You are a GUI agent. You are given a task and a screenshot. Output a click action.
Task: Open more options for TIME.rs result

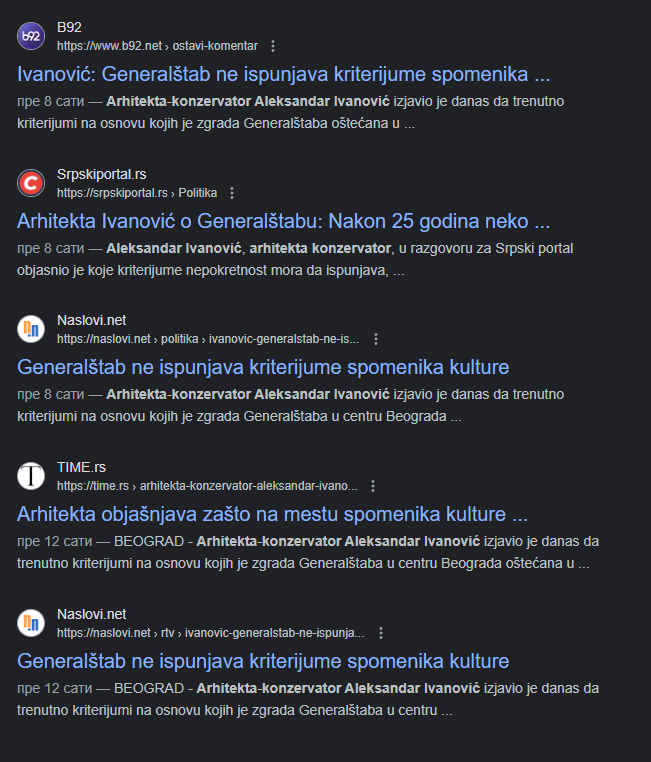coord(373,486)
